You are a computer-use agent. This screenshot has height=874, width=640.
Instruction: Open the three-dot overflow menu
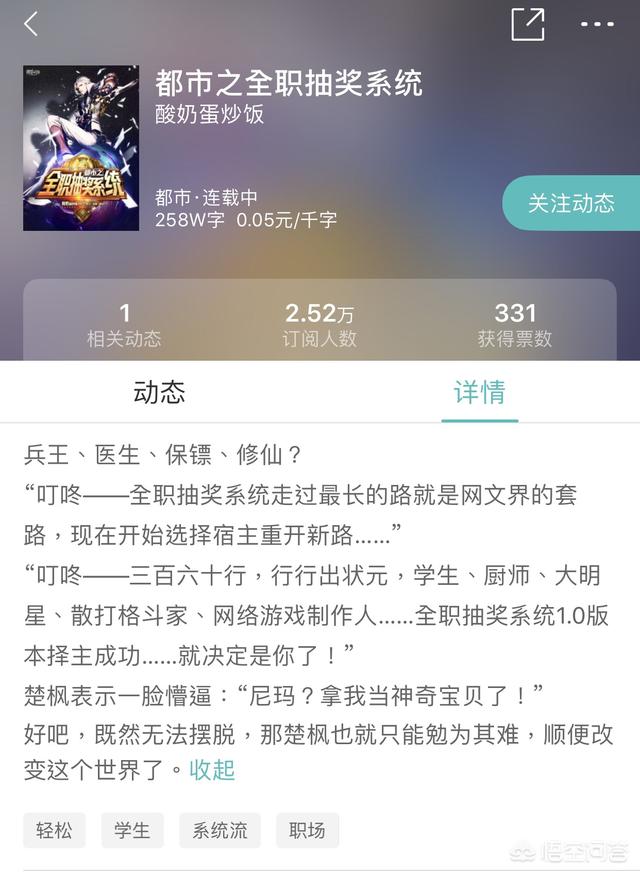(x=597, y=24)
